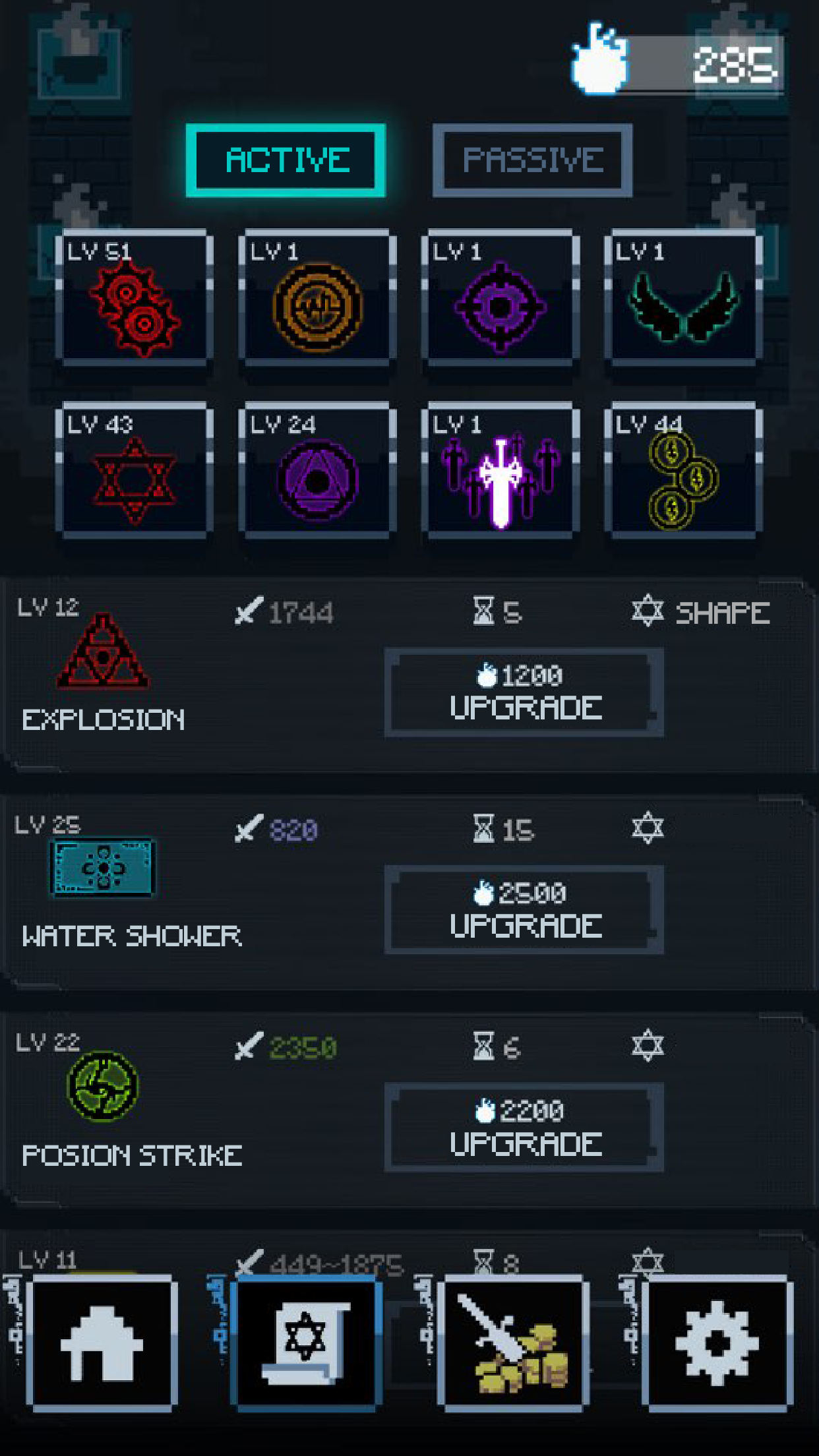
Task: Select the Active skills tab
Action: point(286,160)
